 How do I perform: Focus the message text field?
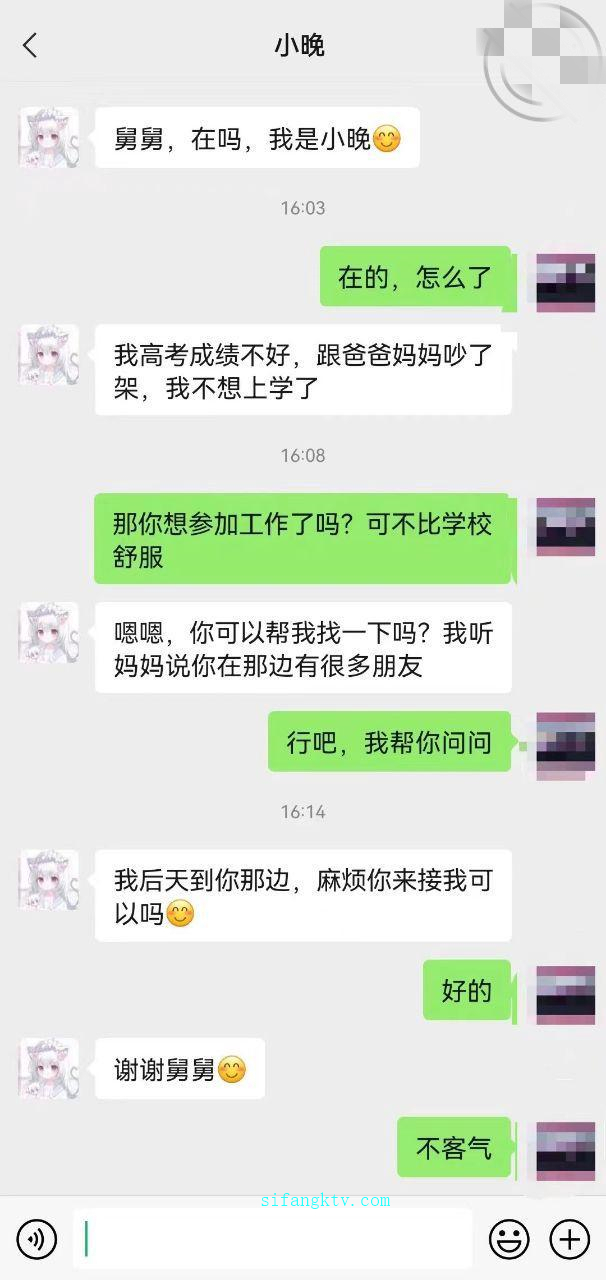[x=272, y=1240]
